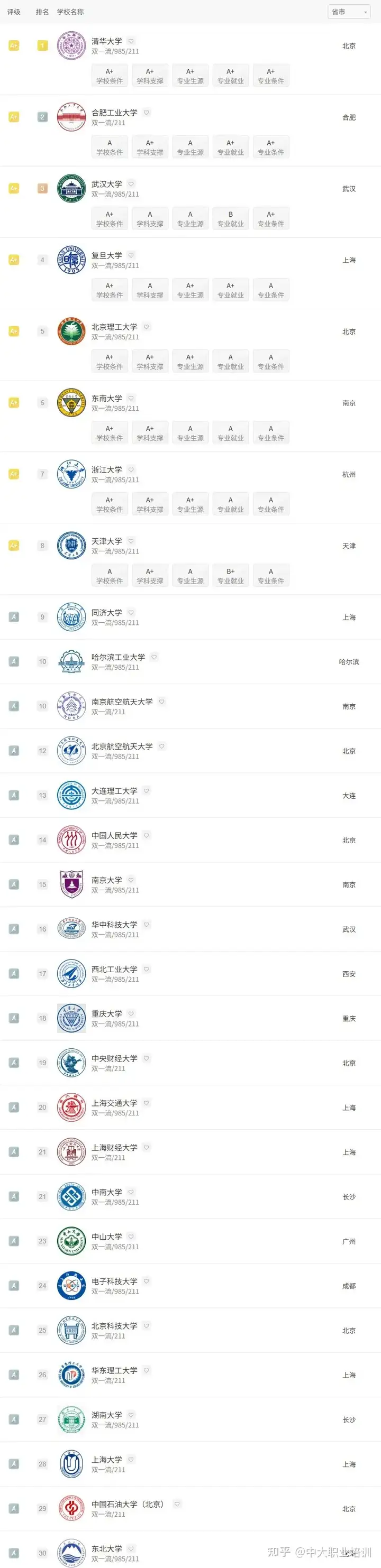Favorite 哈尔滨工业大学 using the heart

pyautogui.click(x=154, y=657)
